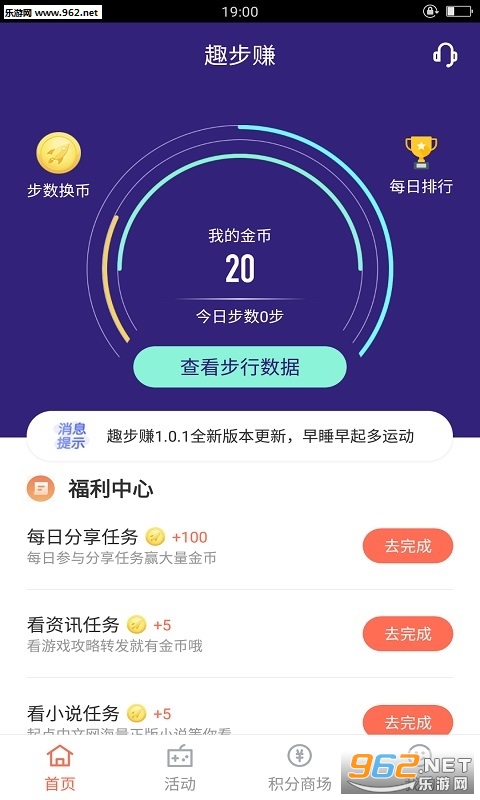
Task: Tap 去完成 for 每日分享任务
Action: [408, 546]
